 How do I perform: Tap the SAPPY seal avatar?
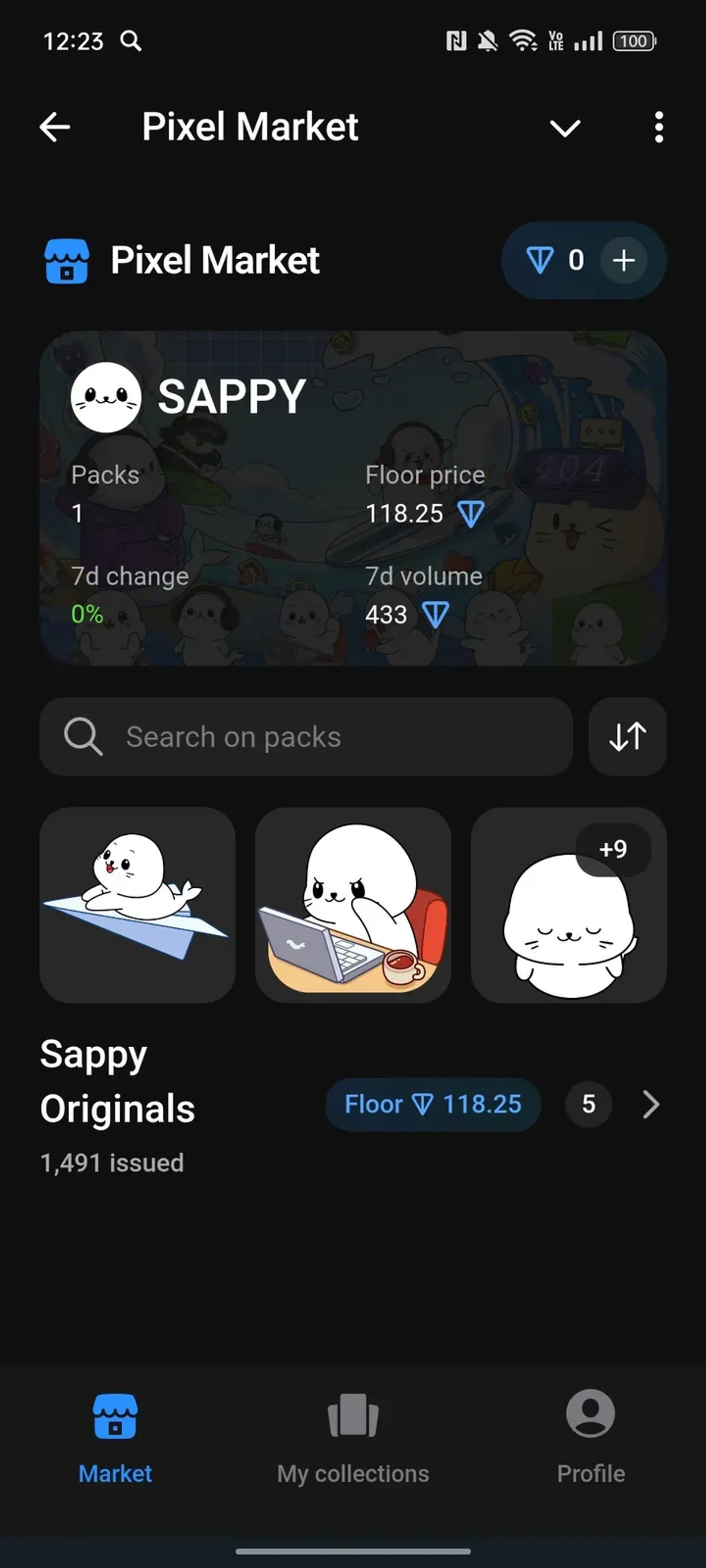107,396
